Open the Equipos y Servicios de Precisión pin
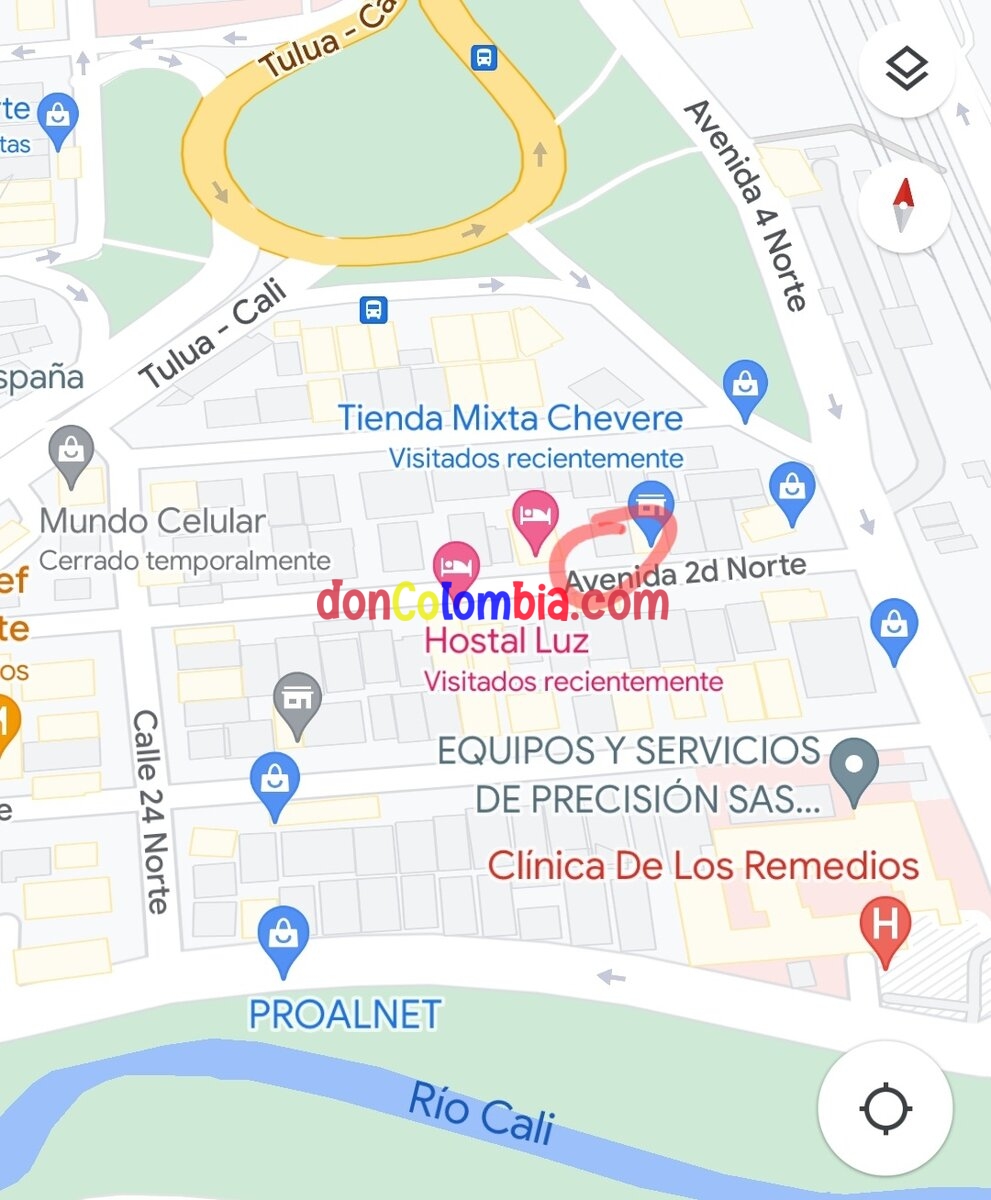991x1200 pixels. 854,770
